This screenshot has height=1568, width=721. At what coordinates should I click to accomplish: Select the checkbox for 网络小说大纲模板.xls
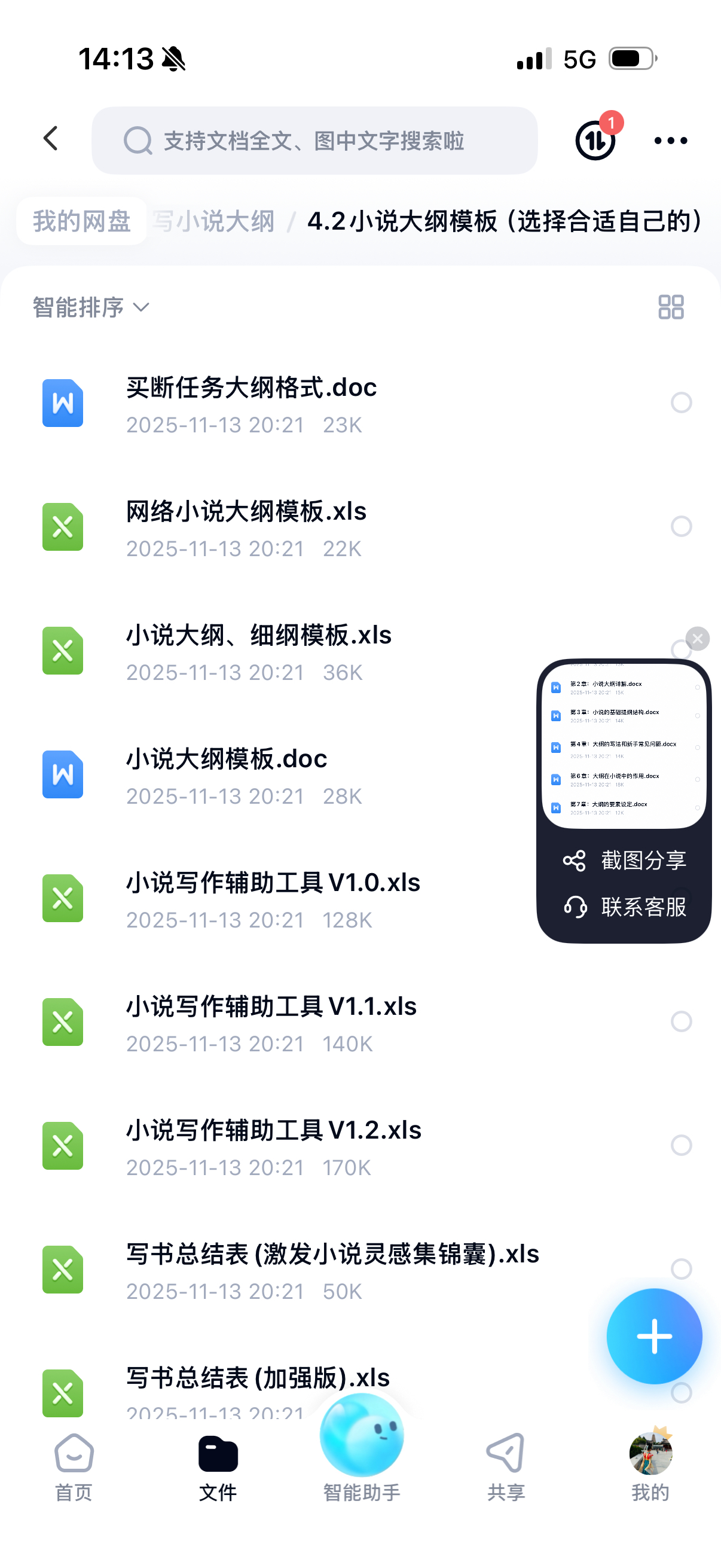pyautogui.click(x=681, y=526)
